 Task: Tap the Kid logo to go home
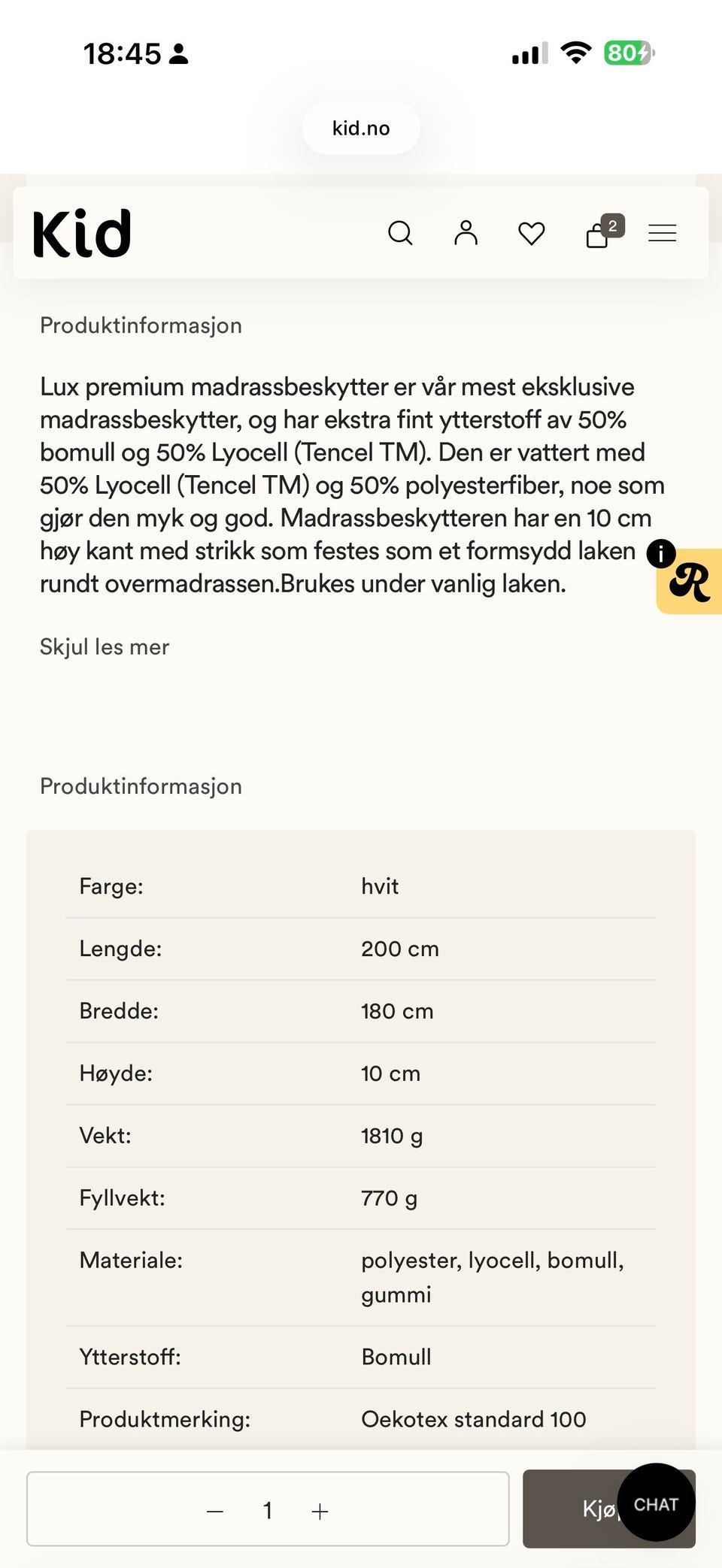pos(82,233)
